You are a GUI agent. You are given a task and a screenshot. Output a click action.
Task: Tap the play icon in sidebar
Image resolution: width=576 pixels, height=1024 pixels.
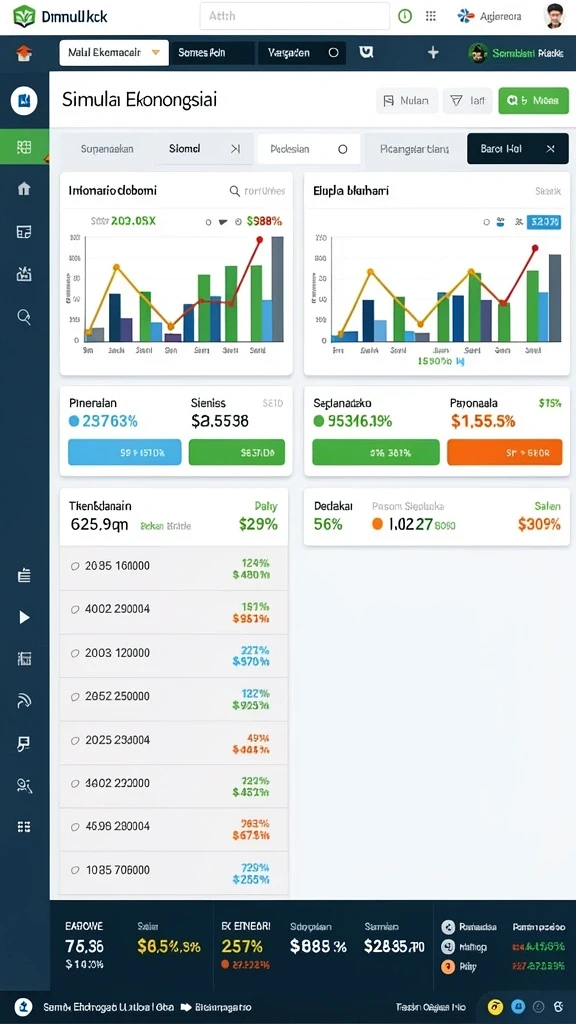(24, 617)
